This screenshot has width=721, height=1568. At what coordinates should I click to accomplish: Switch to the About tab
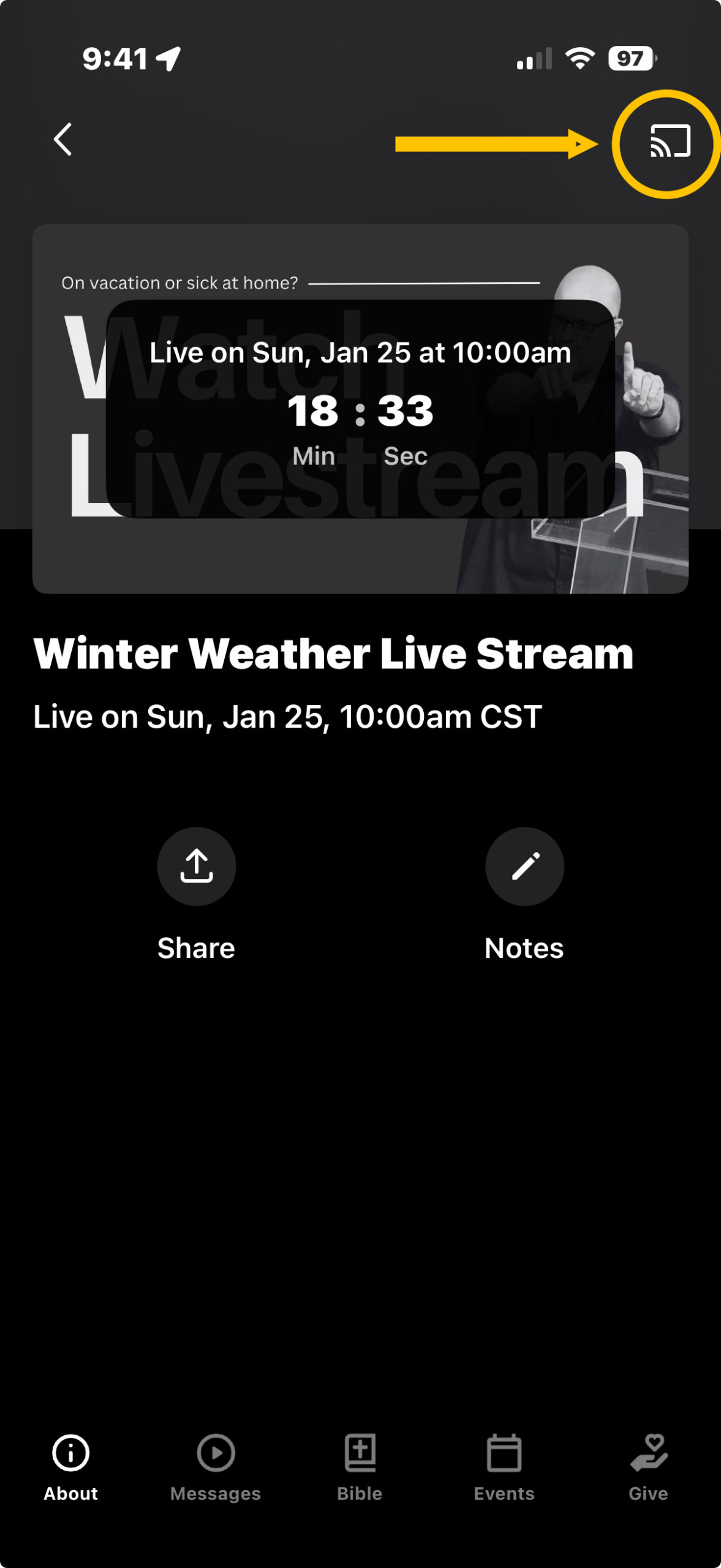point(71,1467)
